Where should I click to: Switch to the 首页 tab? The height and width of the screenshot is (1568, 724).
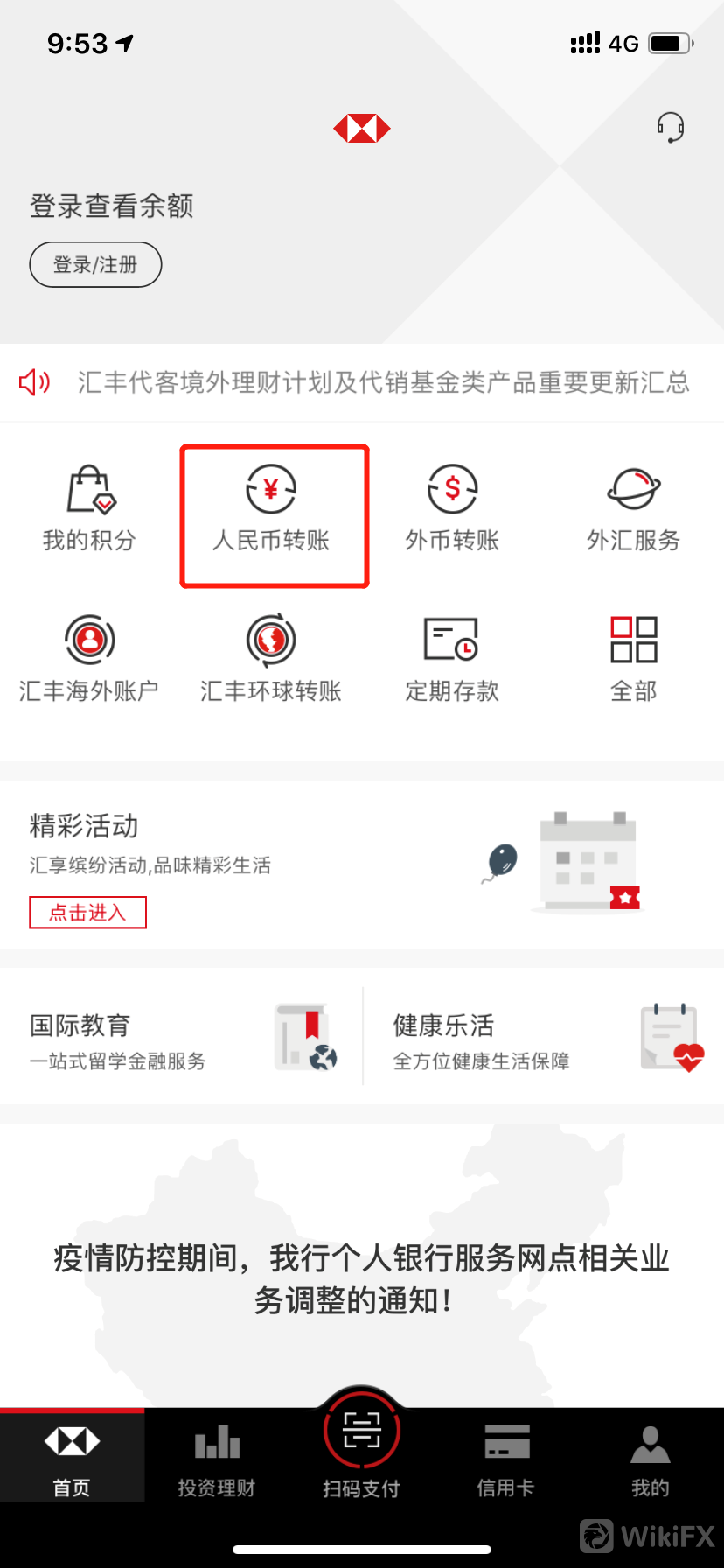tap(72, 1459)
